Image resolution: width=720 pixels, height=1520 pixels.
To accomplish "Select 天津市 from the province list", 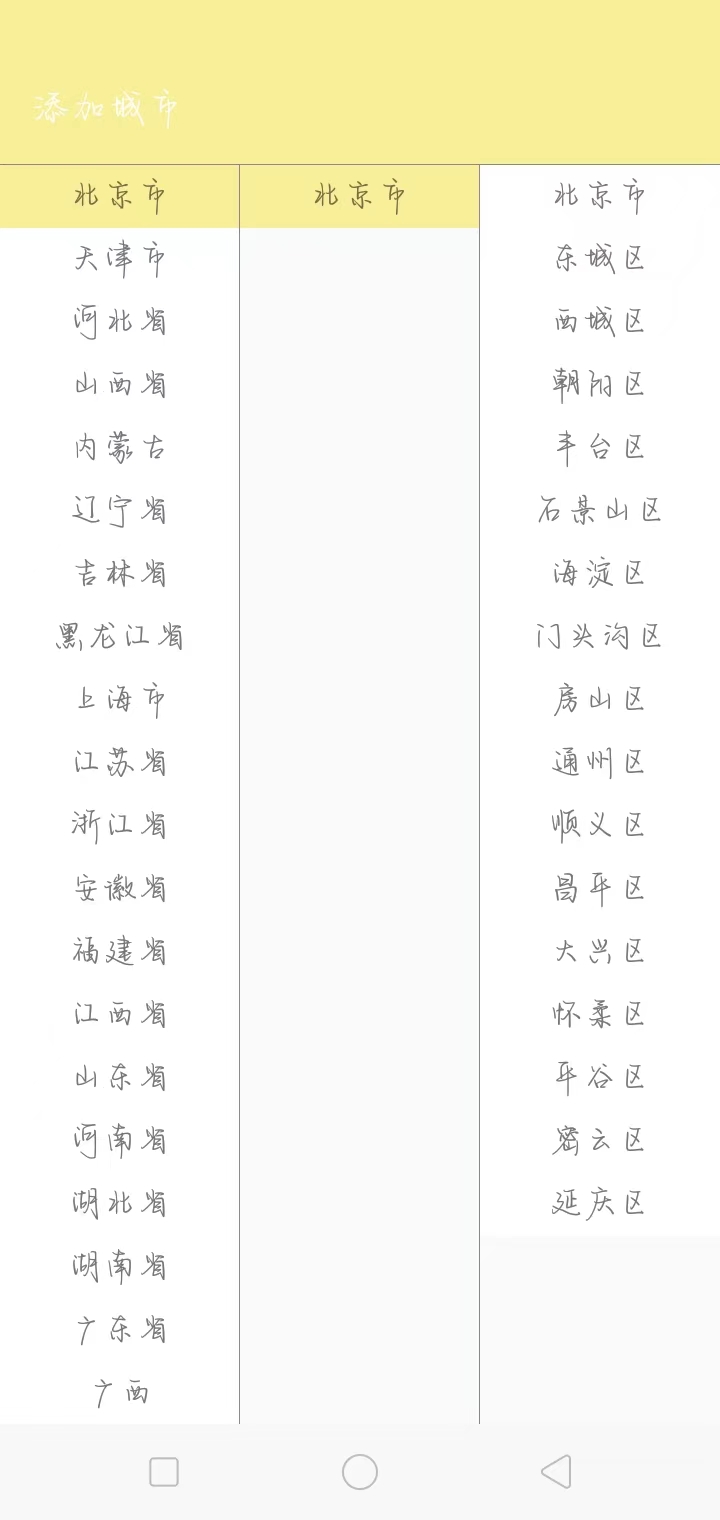I will tap(119, 259).
